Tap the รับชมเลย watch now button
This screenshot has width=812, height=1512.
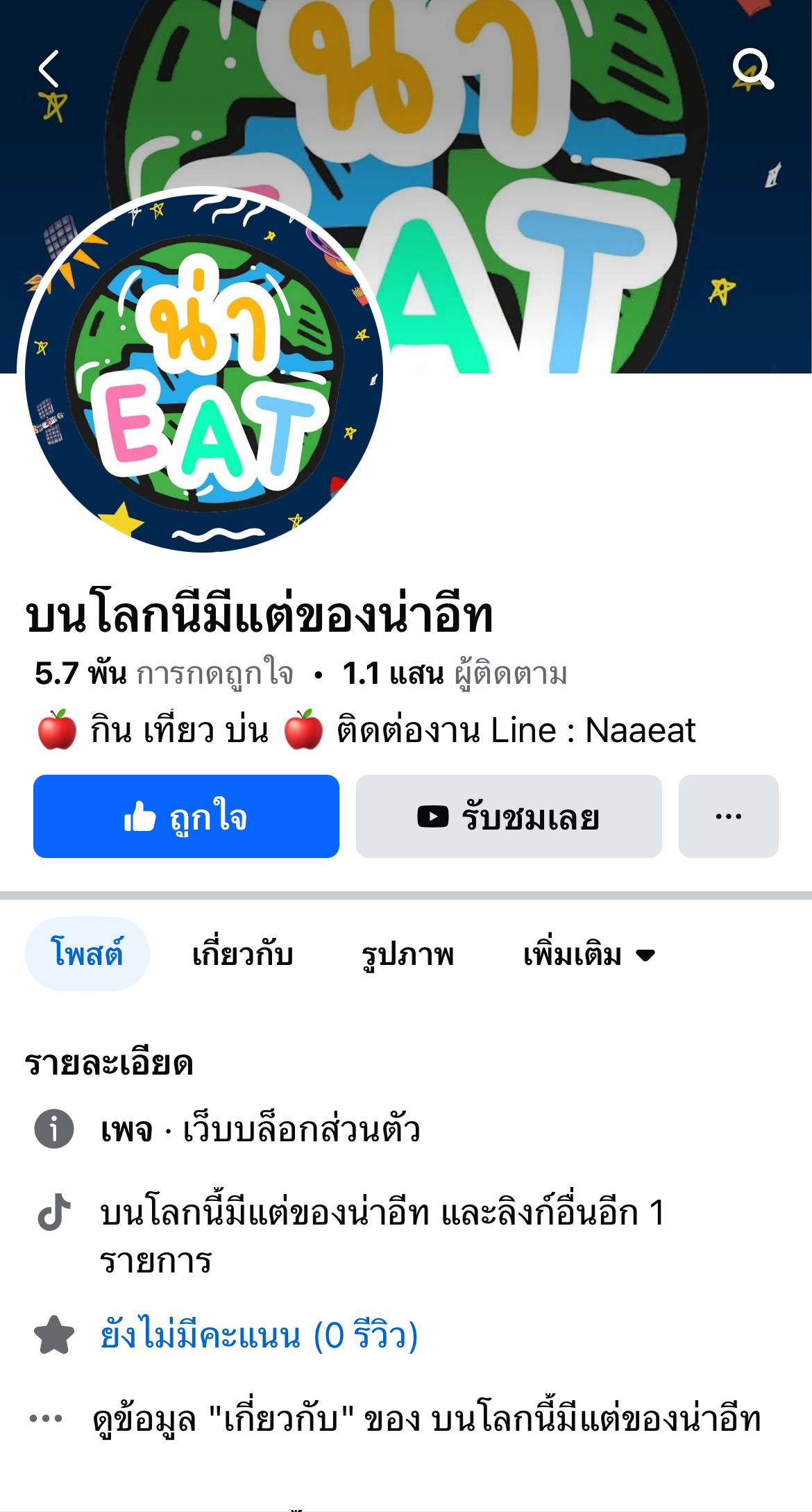click(x=509, y=816)
